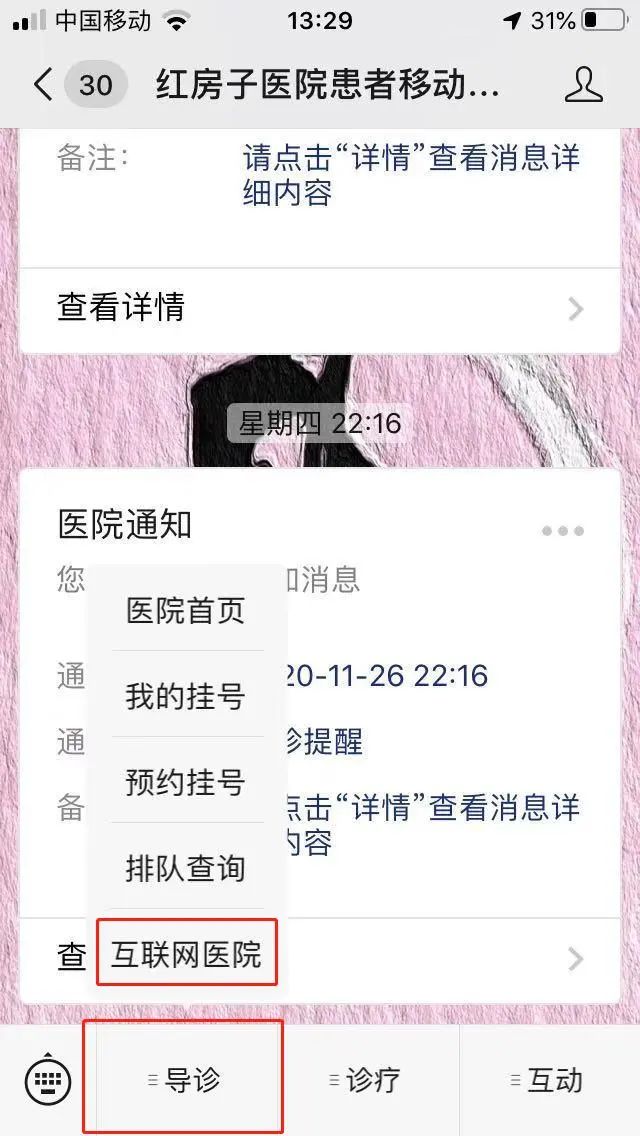Select 医院首页 from the popup menu

(186, 611)
